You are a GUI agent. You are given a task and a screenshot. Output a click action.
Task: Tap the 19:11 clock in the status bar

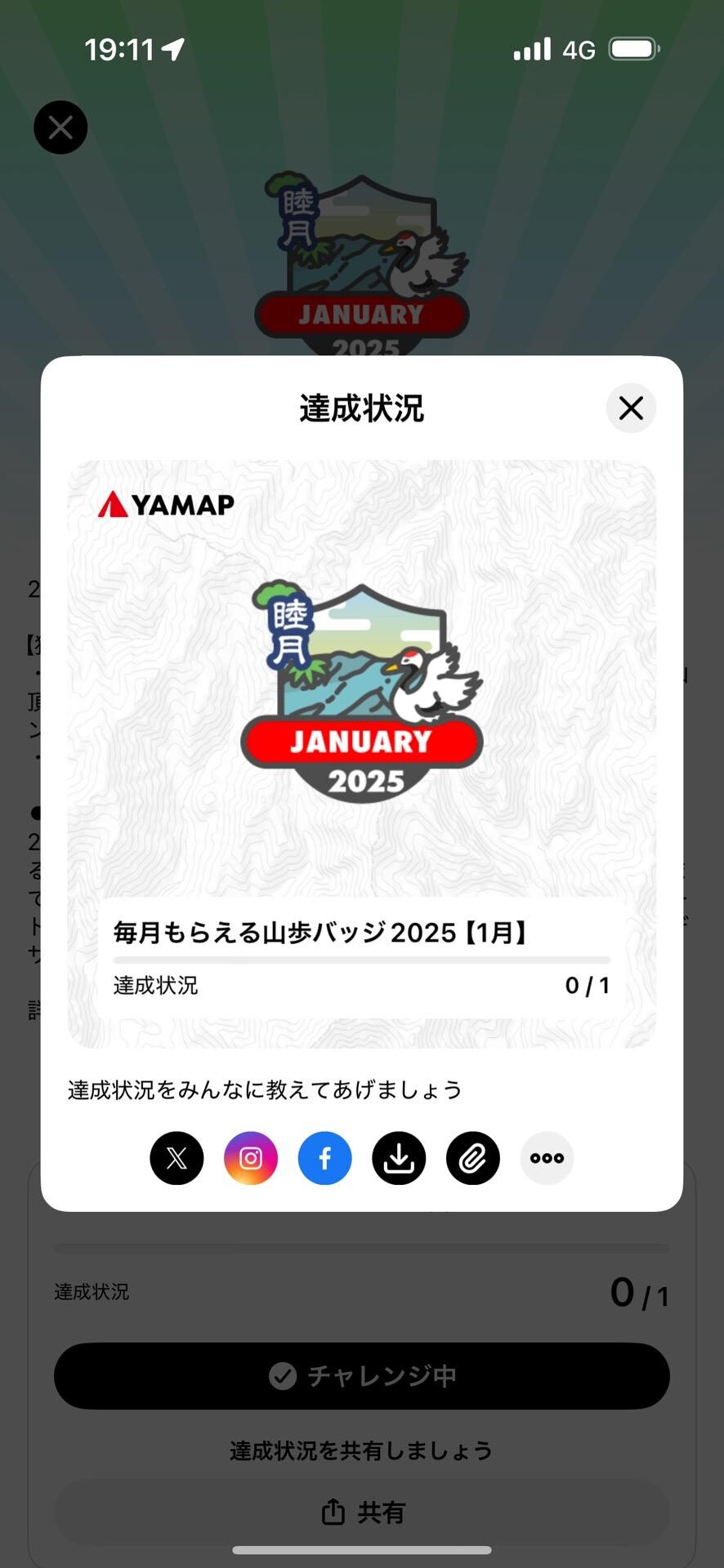[121, 49]
